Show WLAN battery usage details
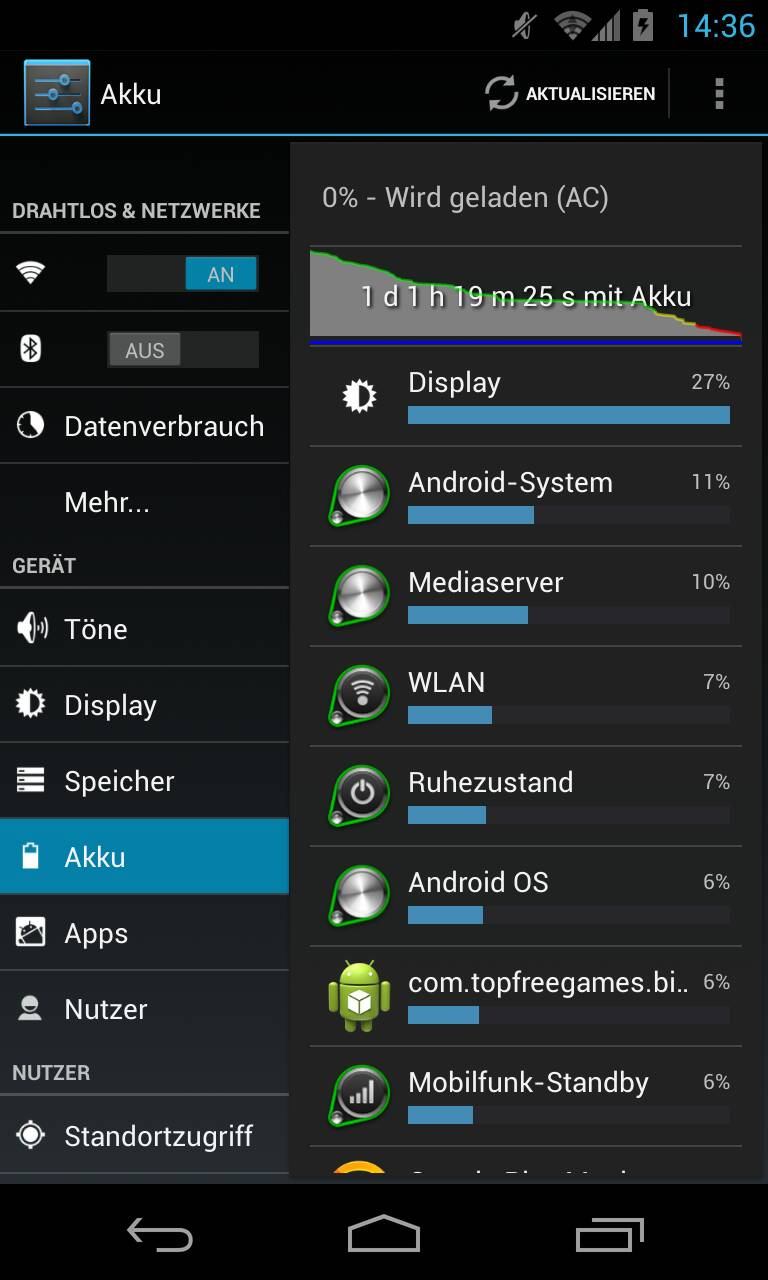768x1280 pixels. click(x=526, y=697)
